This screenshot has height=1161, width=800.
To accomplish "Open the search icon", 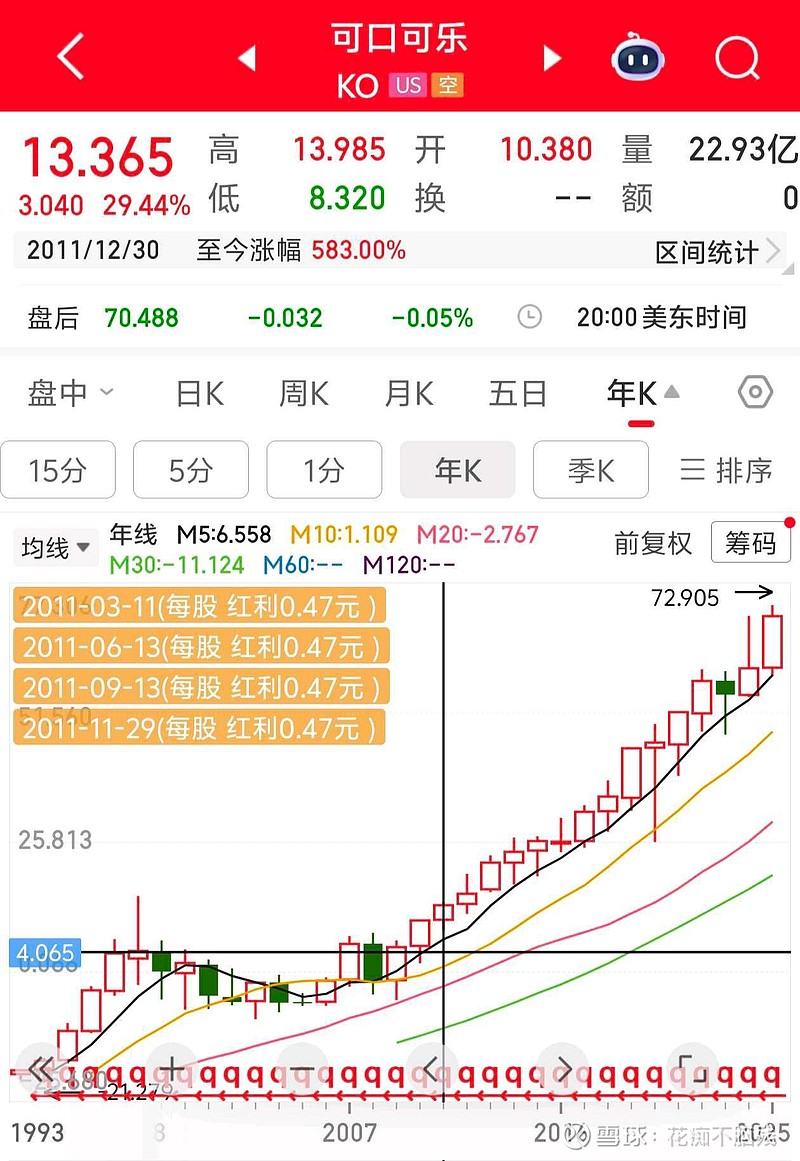I will [x=736, y=58].
